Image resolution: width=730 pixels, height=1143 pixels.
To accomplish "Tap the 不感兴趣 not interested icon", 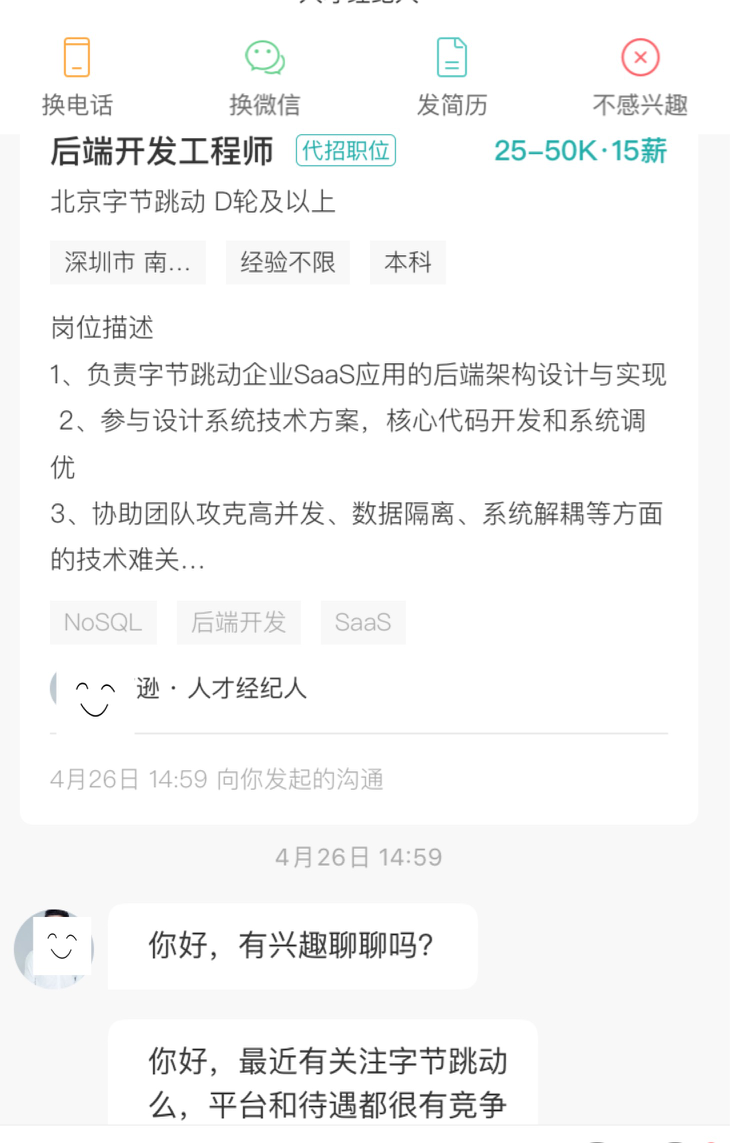I will [x=640, y=57].
